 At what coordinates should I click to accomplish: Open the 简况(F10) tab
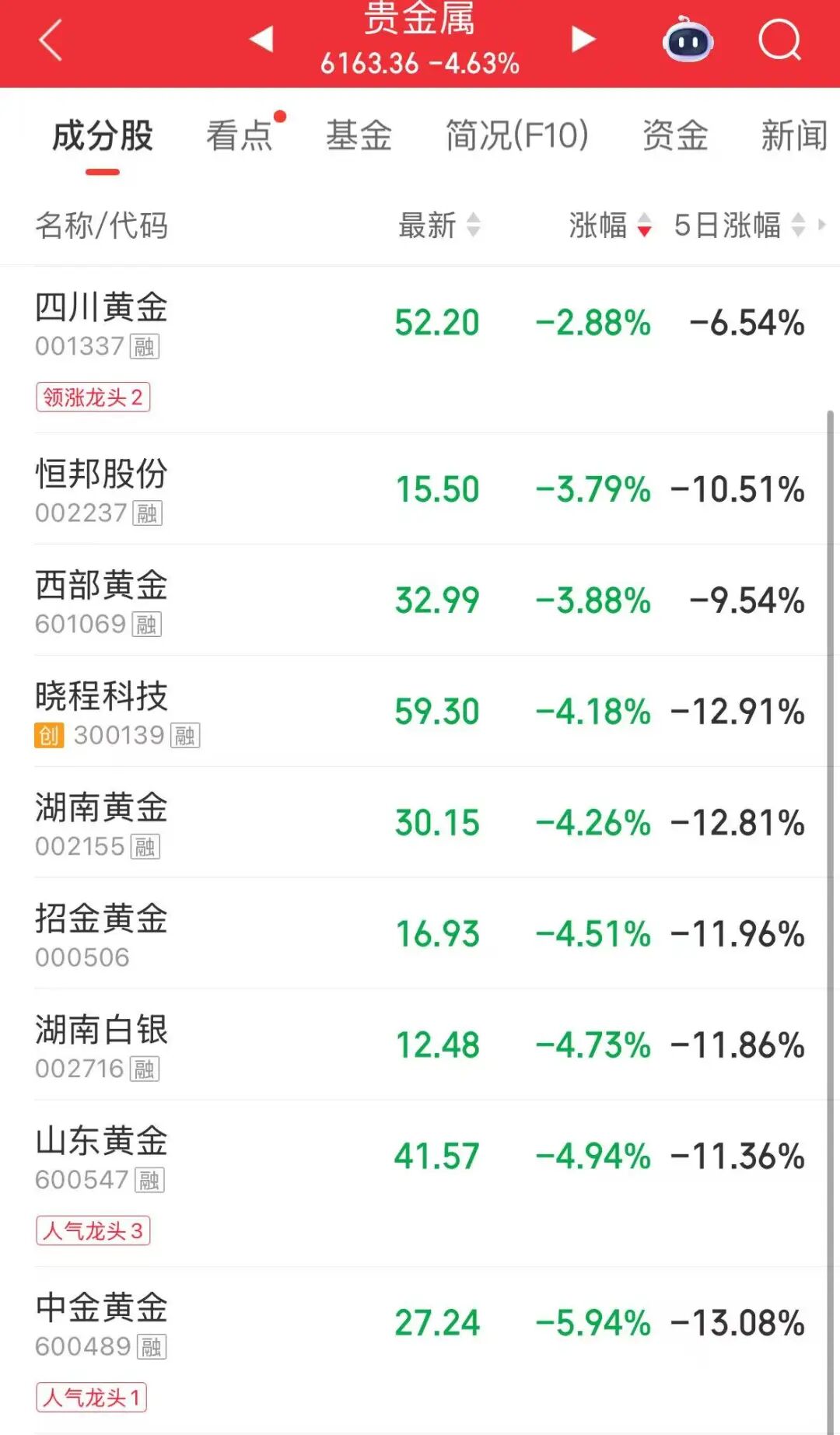516,136
